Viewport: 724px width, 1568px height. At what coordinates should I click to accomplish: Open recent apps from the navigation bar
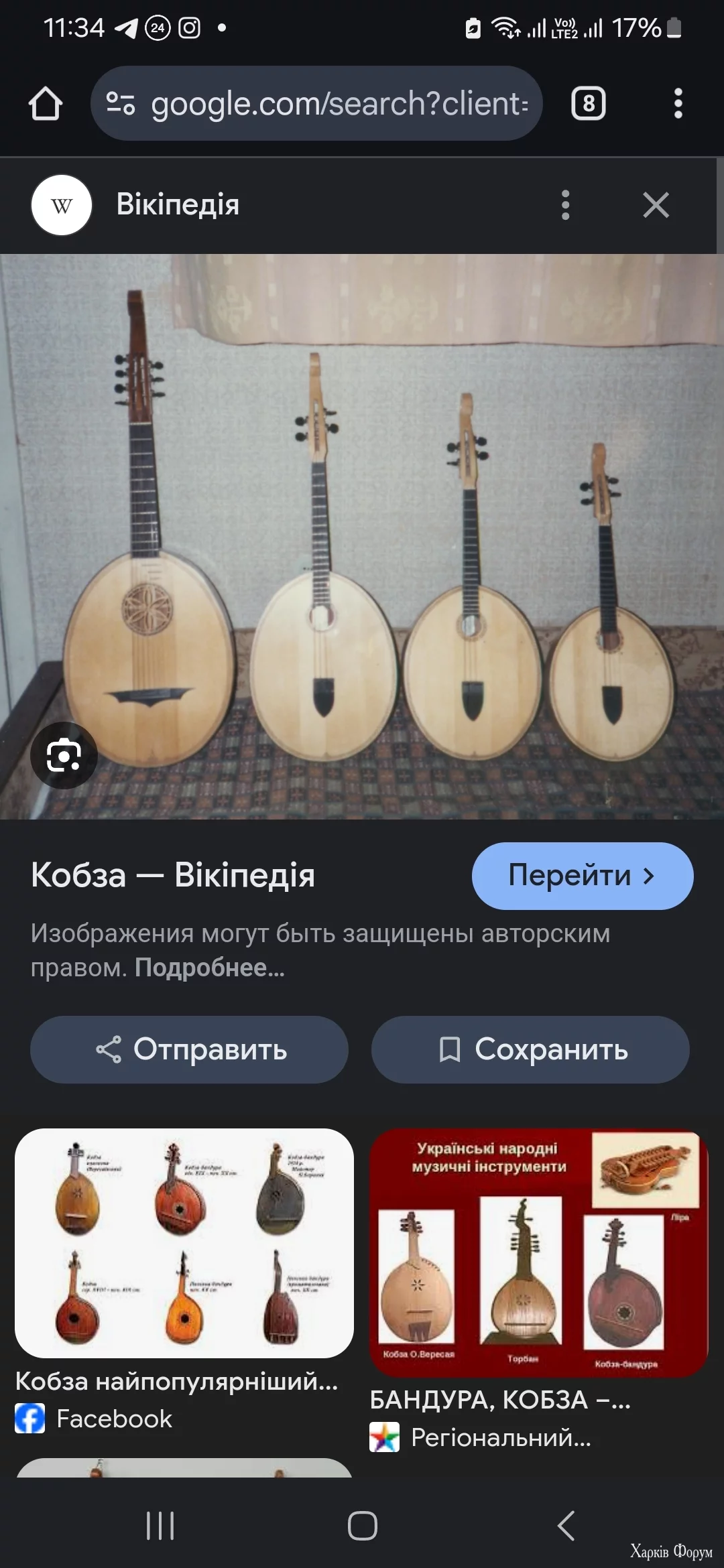[160, 1526]
